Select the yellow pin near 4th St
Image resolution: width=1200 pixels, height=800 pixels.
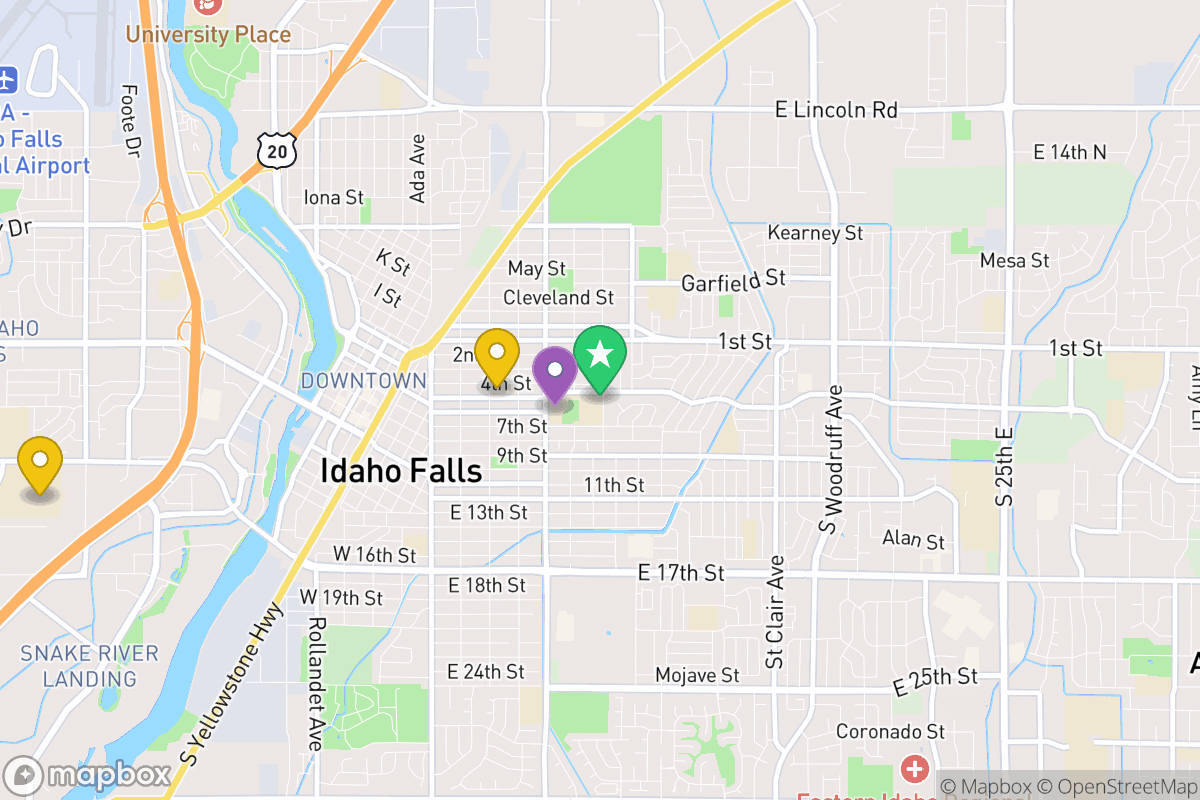pyautogui.click(x=496, y=354)
